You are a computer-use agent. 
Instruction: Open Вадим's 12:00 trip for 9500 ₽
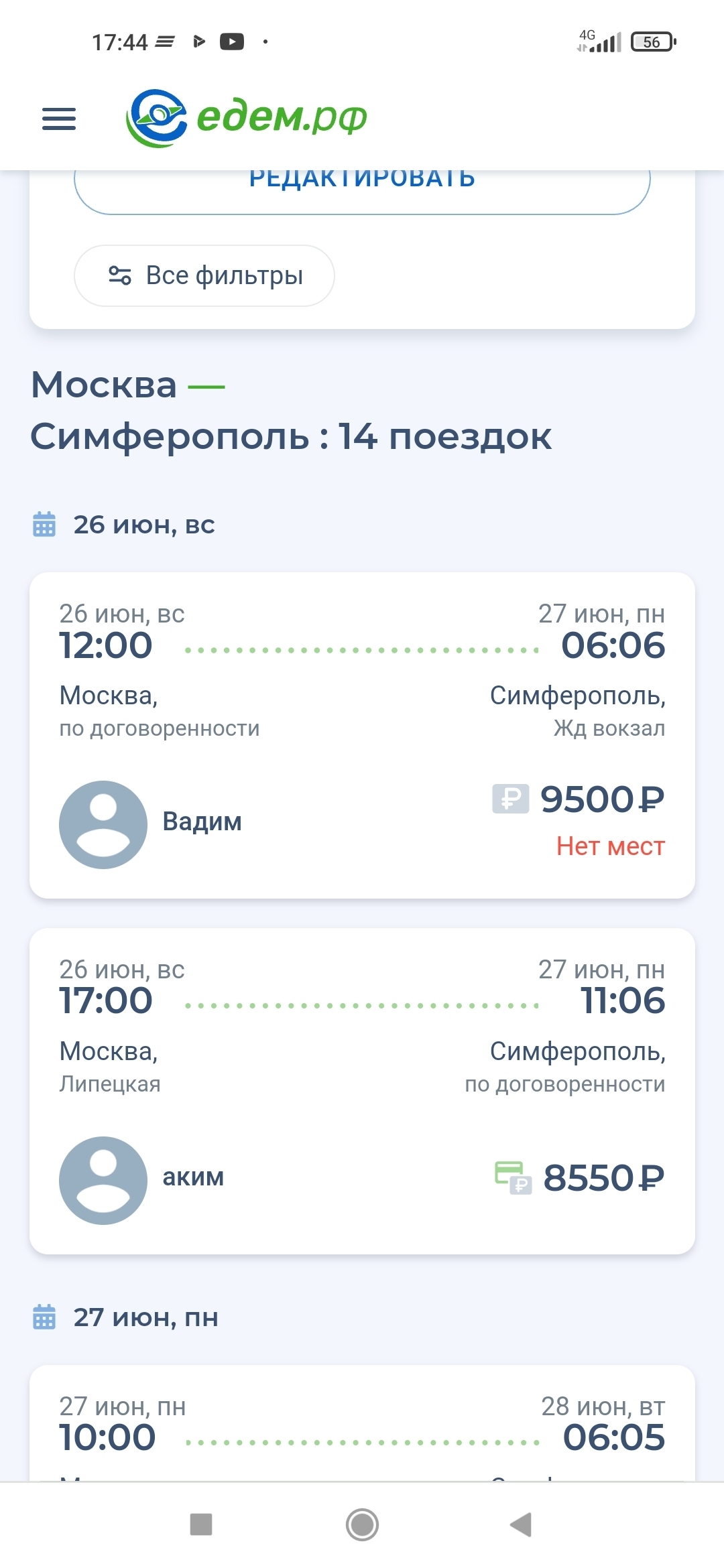(362, 734)
